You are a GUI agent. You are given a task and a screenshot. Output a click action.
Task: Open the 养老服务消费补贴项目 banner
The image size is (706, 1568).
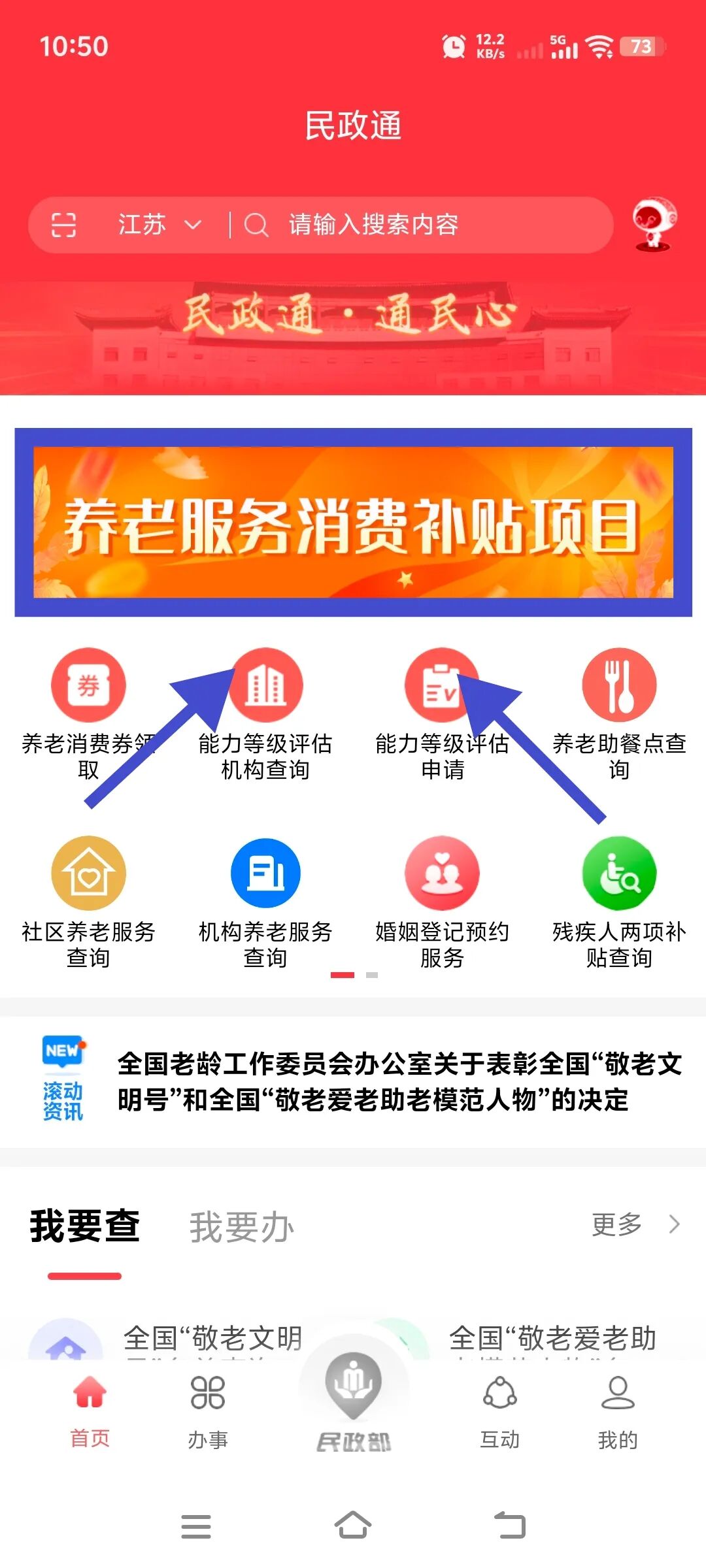click(353, 522)
